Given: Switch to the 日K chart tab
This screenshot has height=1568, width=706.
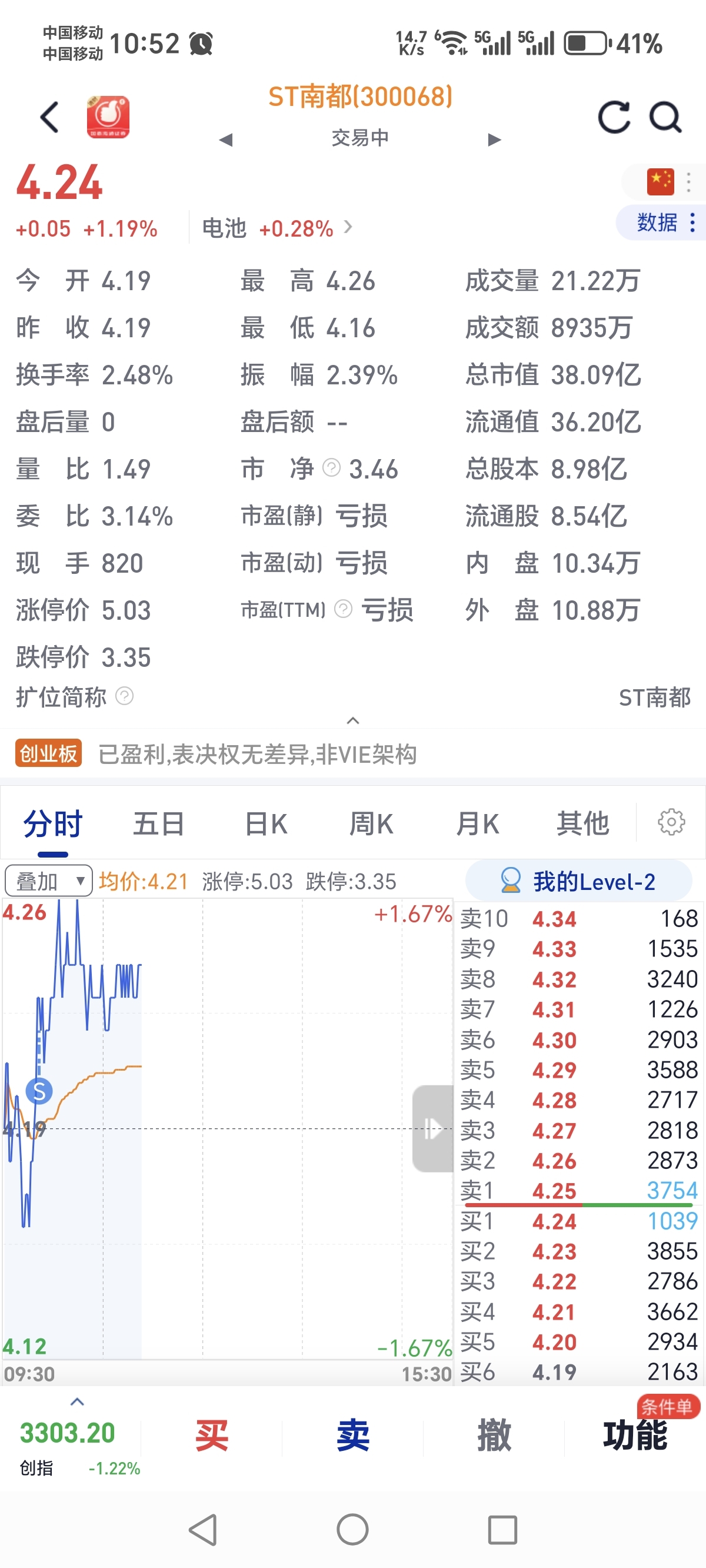Looking at the screenshot, I should (x=266, y=824).
